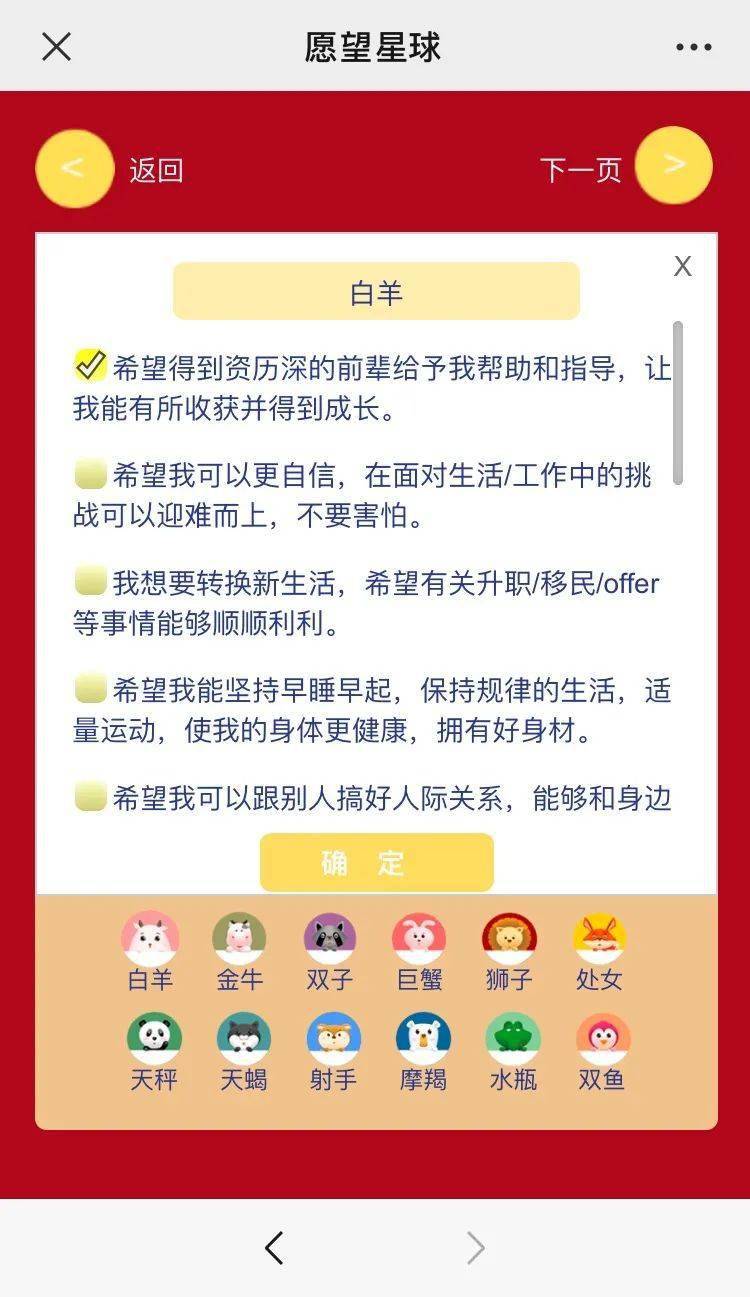Tap the yellow 返回 back button
Viewport: 750px width, 1297px height.
click(x=75, y=168)
